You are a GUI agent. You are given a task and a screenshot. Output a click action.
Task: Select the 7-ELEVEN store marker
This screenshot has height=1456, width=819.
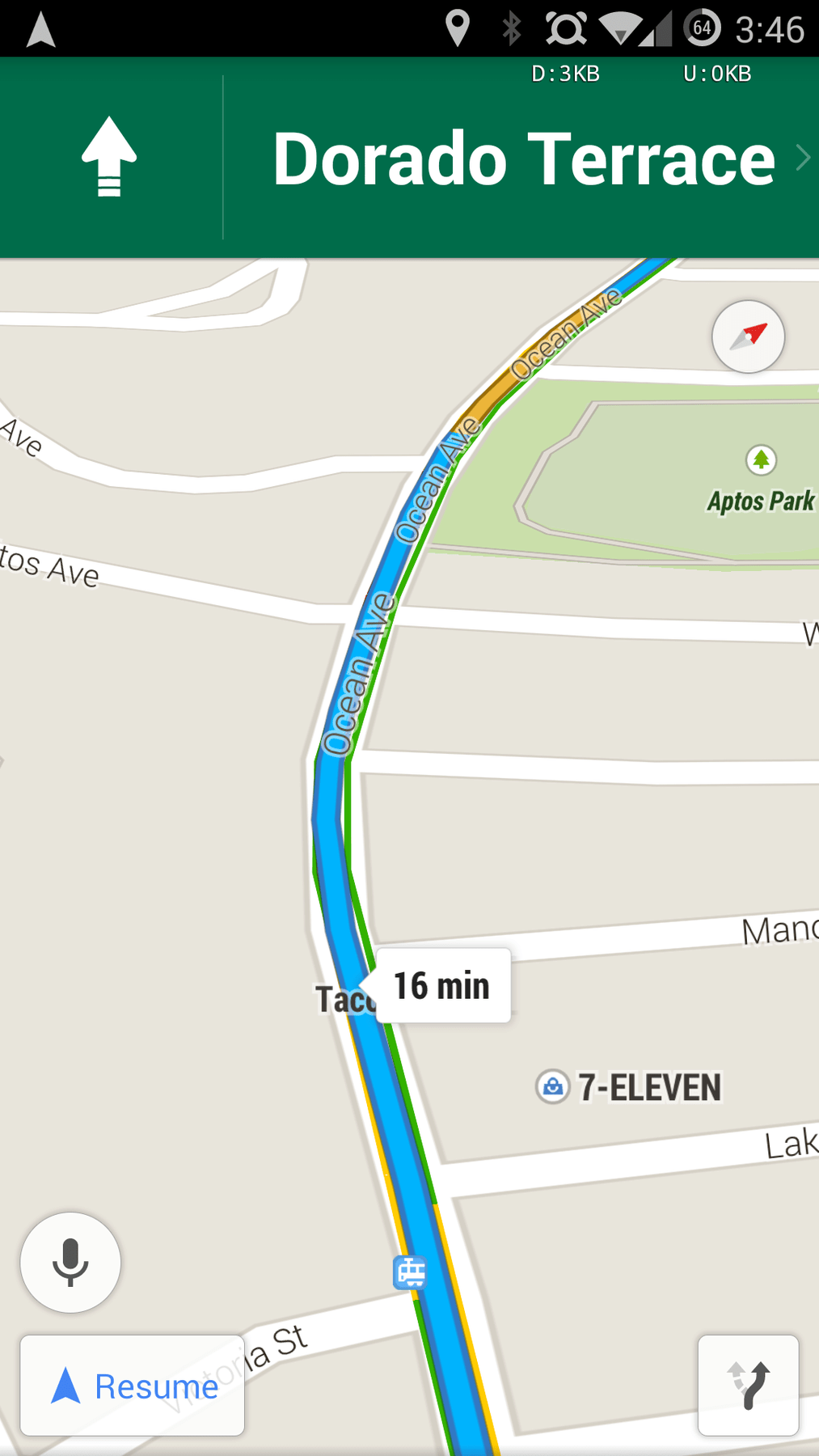[553, 1086]
